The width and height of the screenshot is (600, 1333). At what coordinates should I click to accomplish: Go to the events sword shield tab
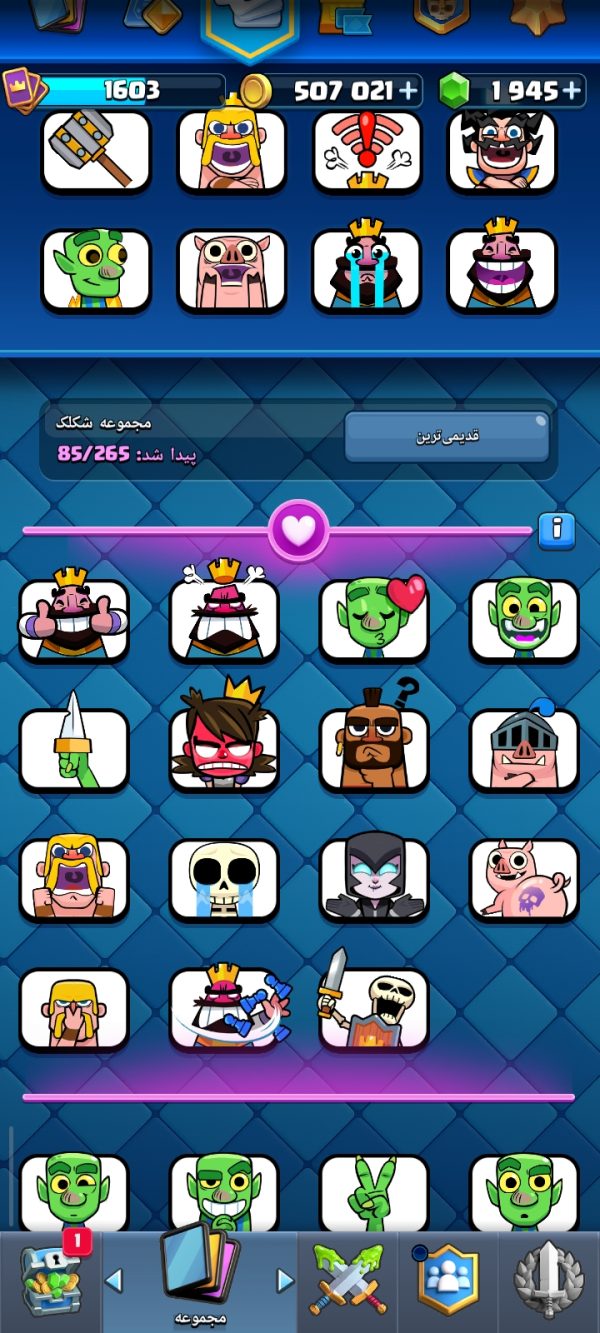coord(547,1279)
